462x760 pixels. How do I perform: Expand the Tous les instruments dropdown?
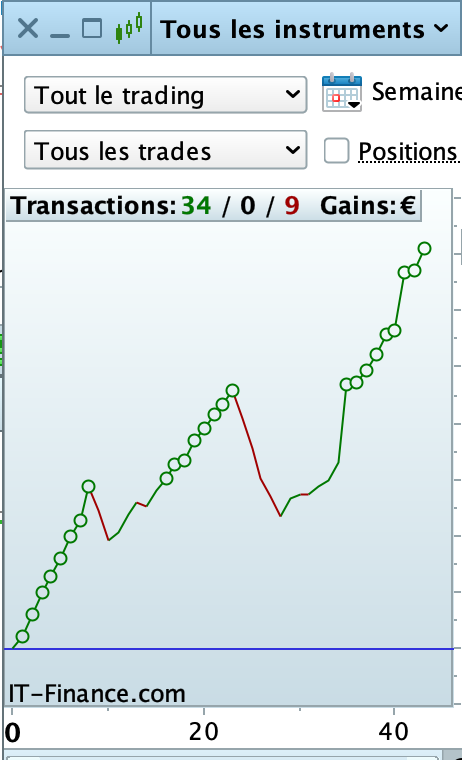pyautogui.click(x=305, y=29)
